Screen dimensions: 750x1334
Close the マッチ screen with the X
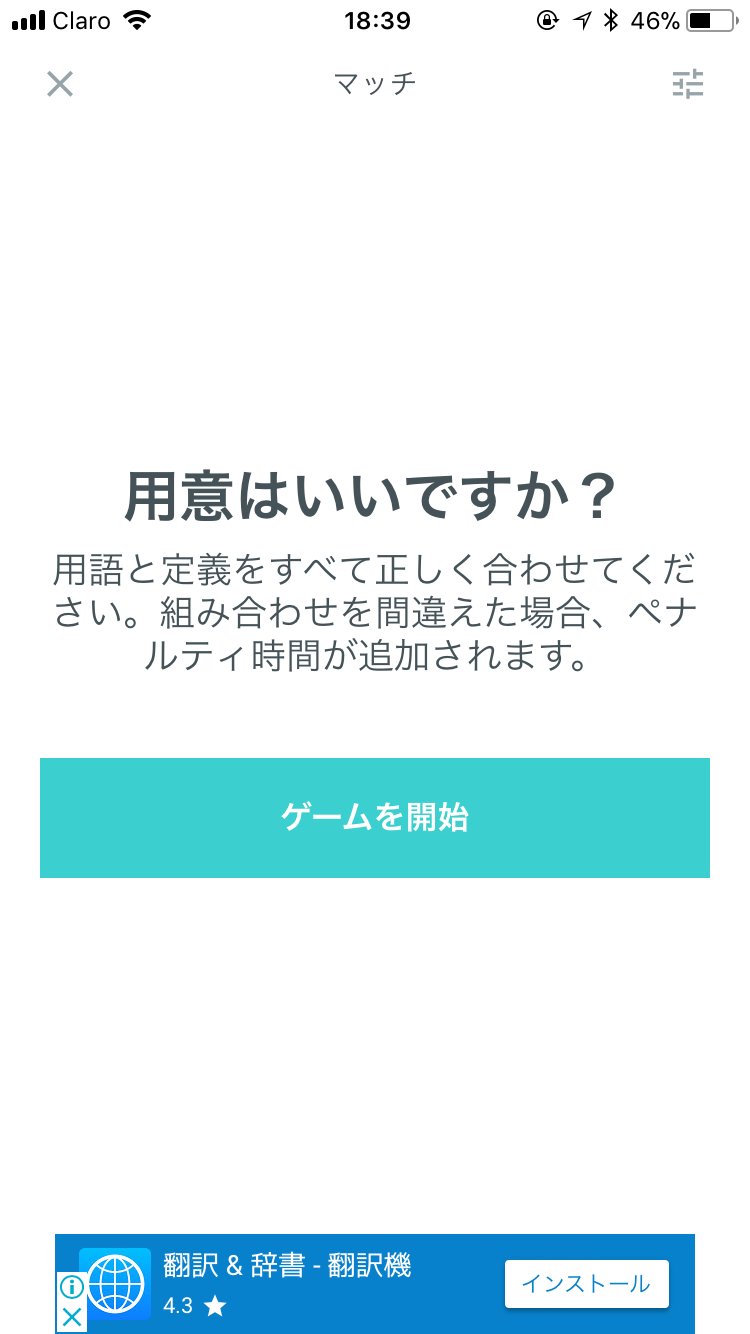(60, 84)
